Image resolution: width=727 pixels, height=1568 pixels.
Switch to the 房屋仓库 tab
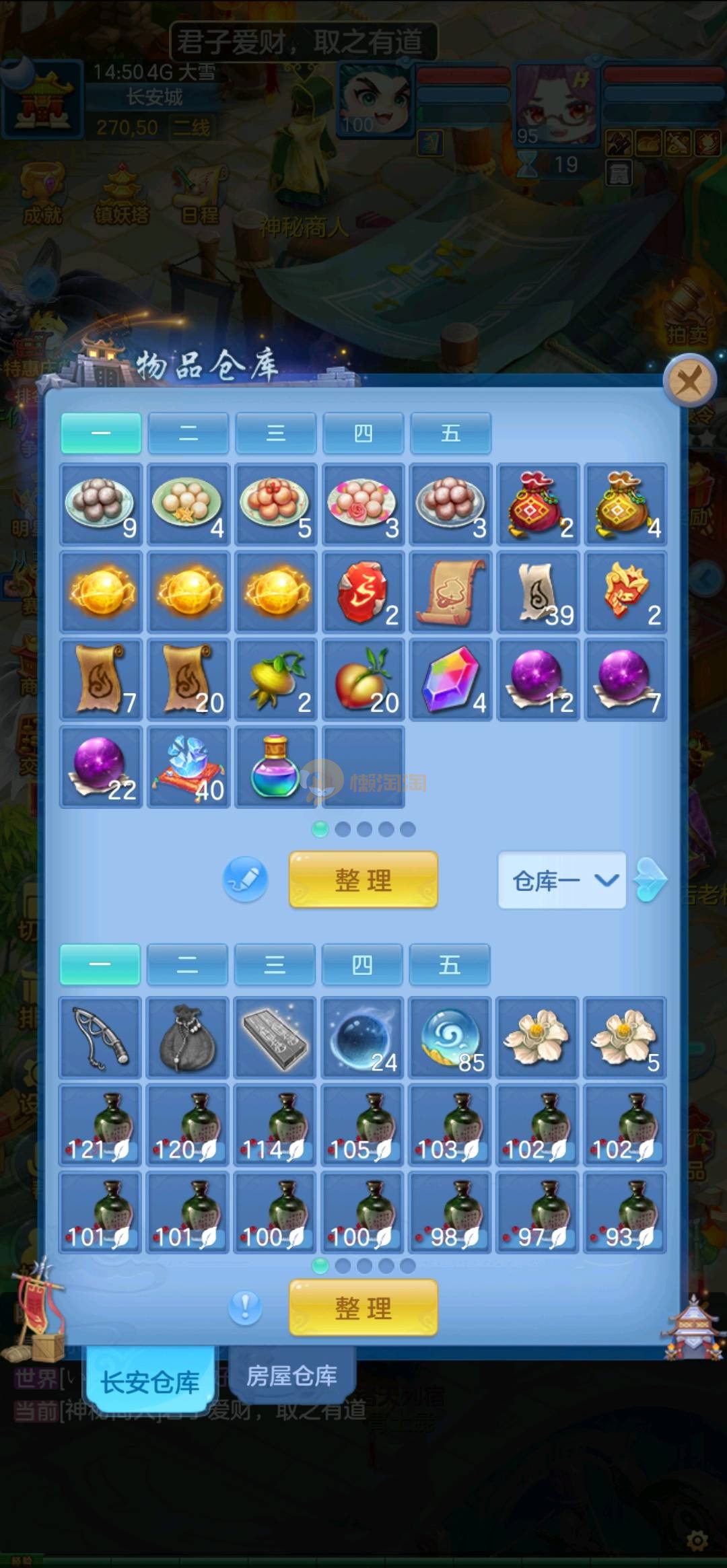[291, 1376]
